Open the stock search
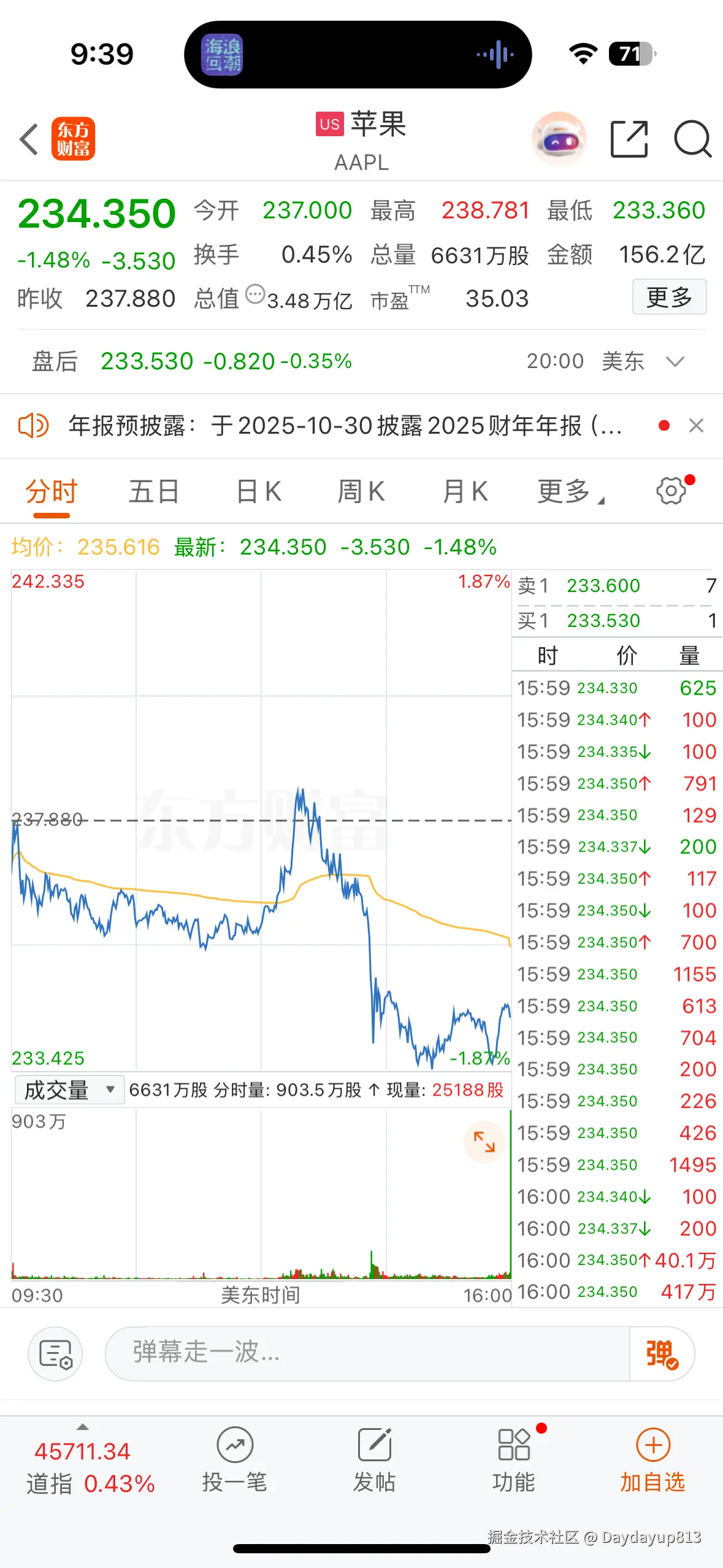This screenshot has height=1568, width=723. point(693,140)
